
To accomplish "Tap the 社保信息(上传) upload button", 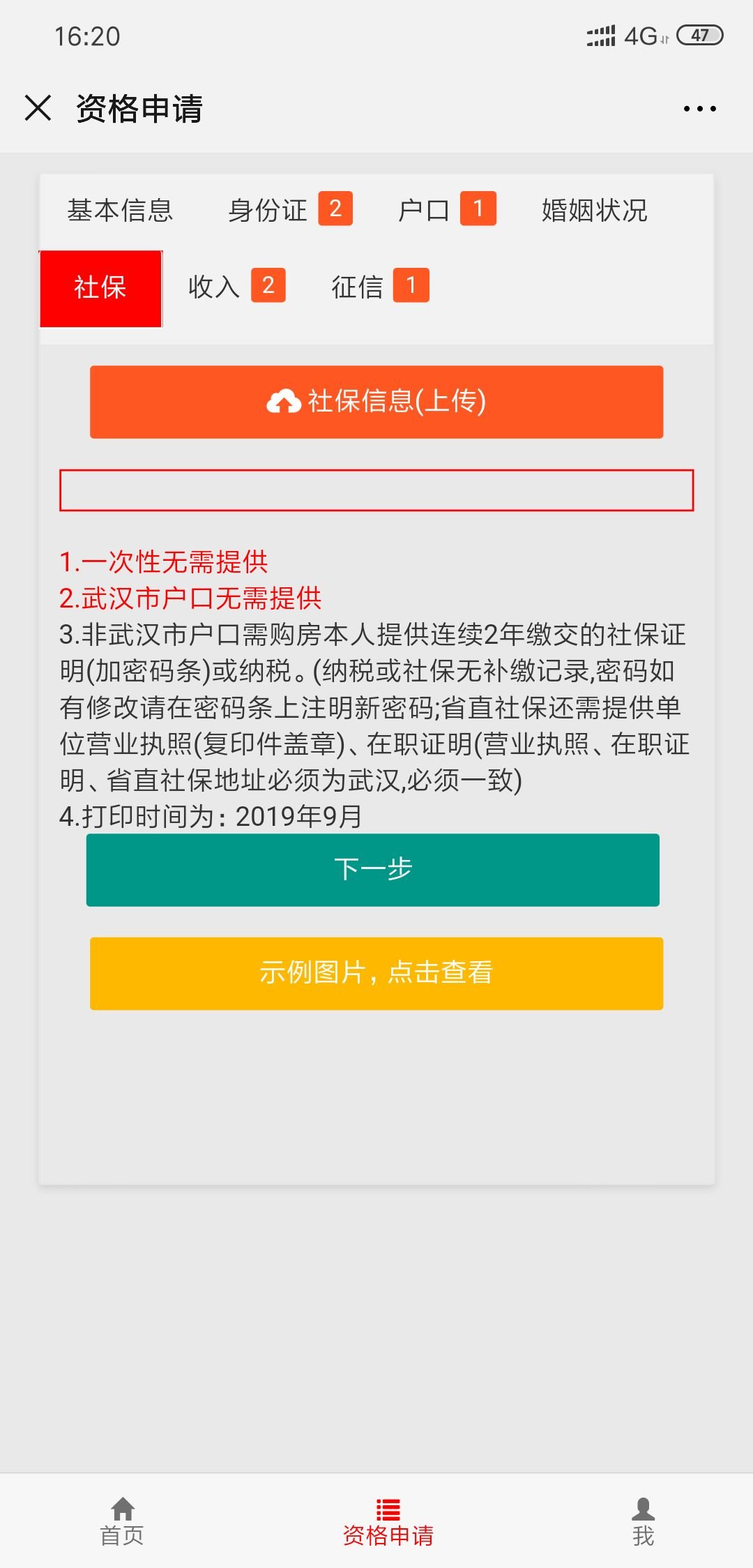I will (376, 402).
